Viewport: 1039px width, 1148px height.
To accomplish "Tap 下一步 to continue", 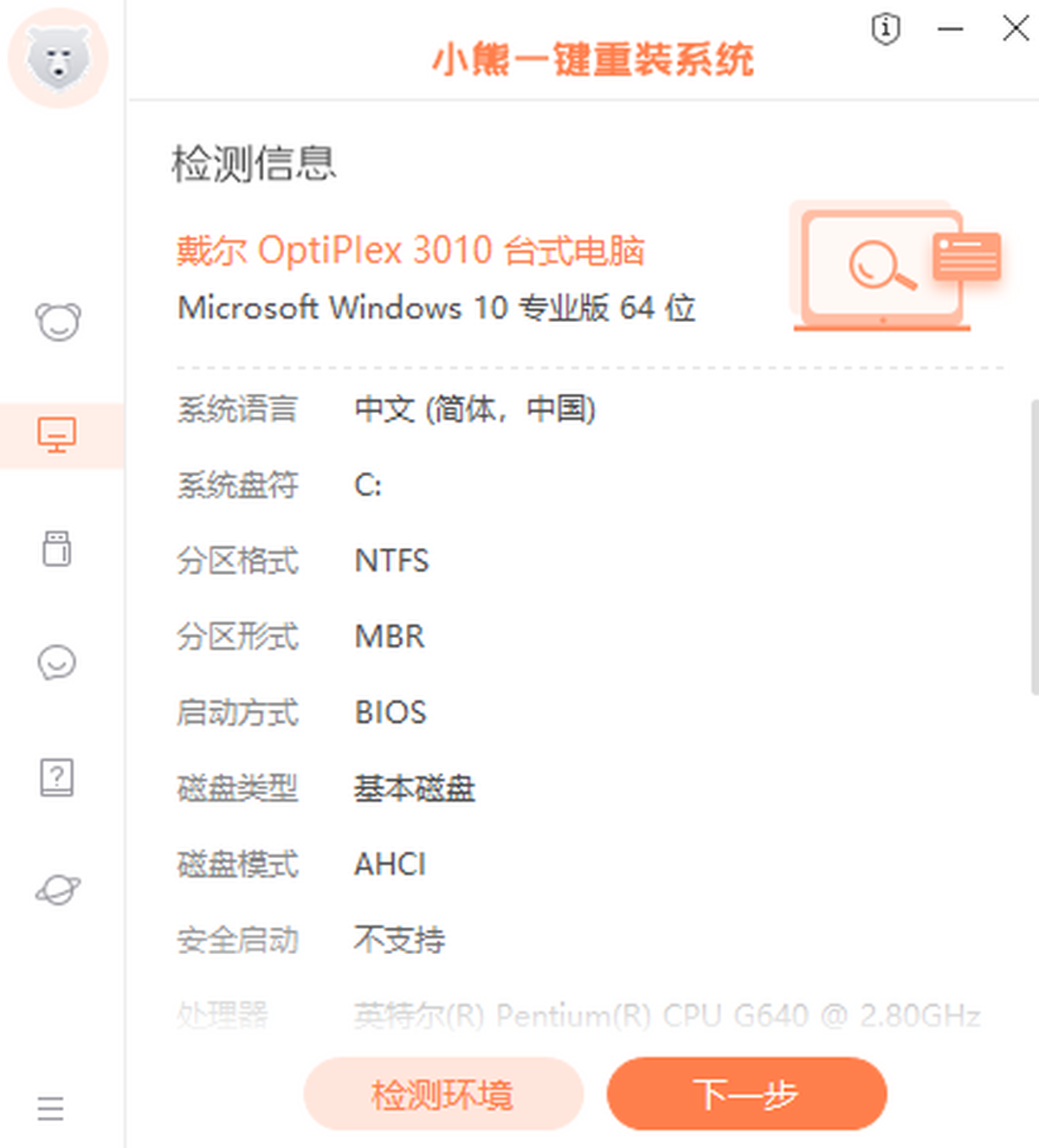I will (746, 1094).
